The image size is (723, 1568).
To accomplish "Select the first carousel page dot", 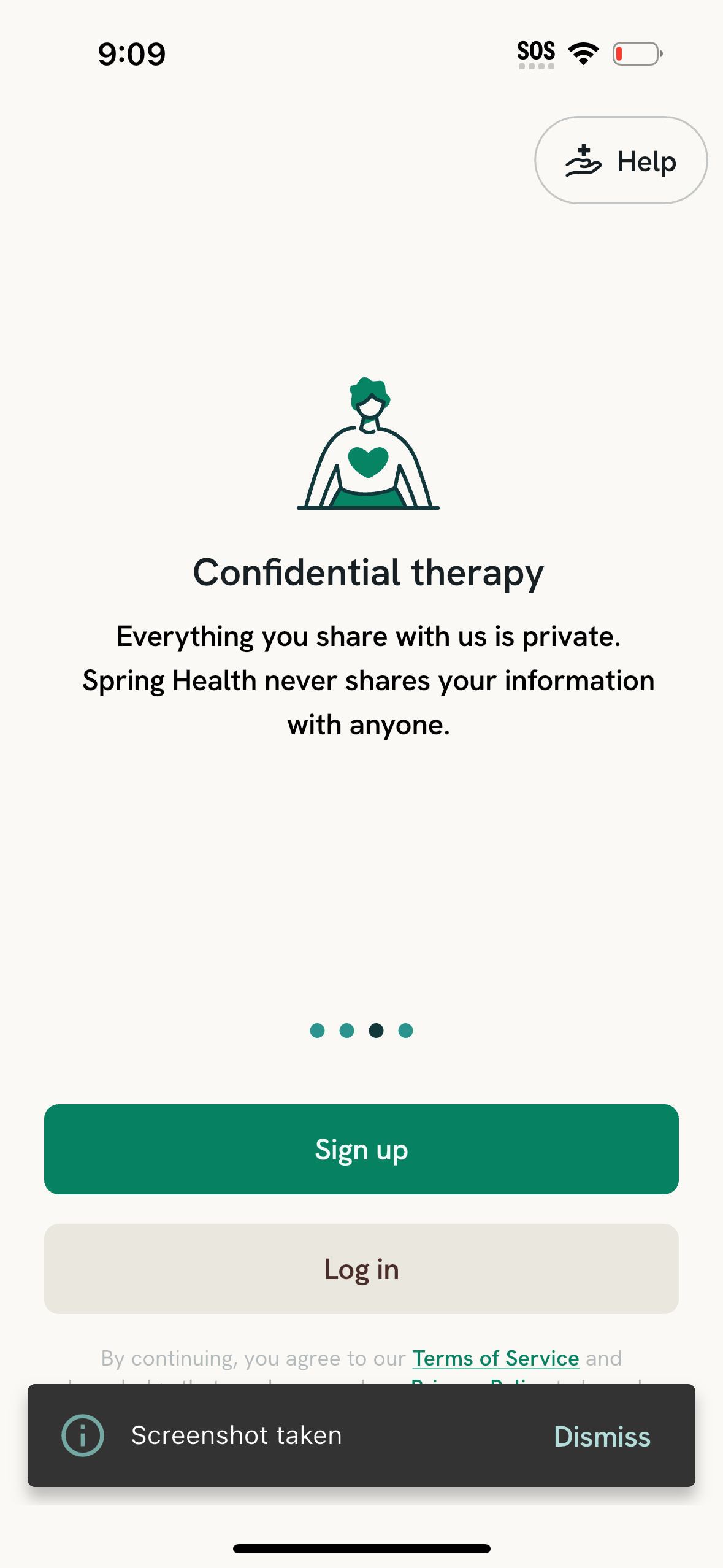I will tap(318, 1031).
